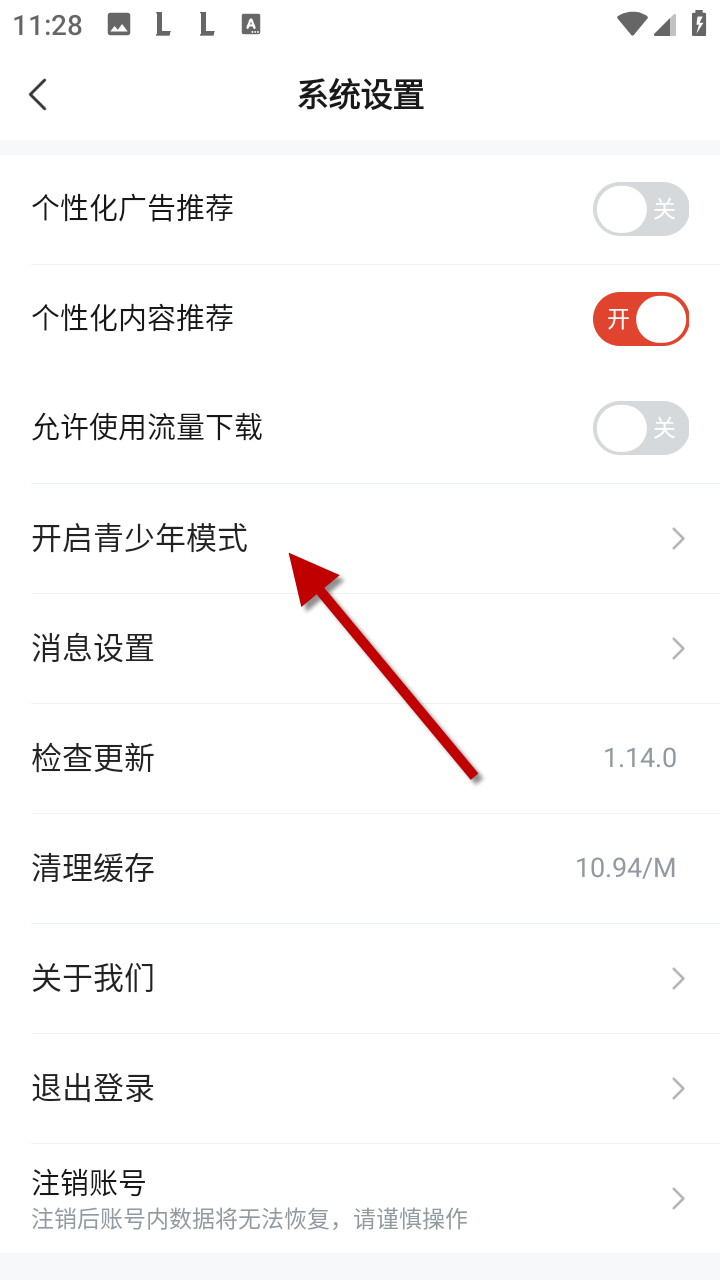Go back from system settings
Viewport: 720px width, 1280px height.
click(38, 96)
